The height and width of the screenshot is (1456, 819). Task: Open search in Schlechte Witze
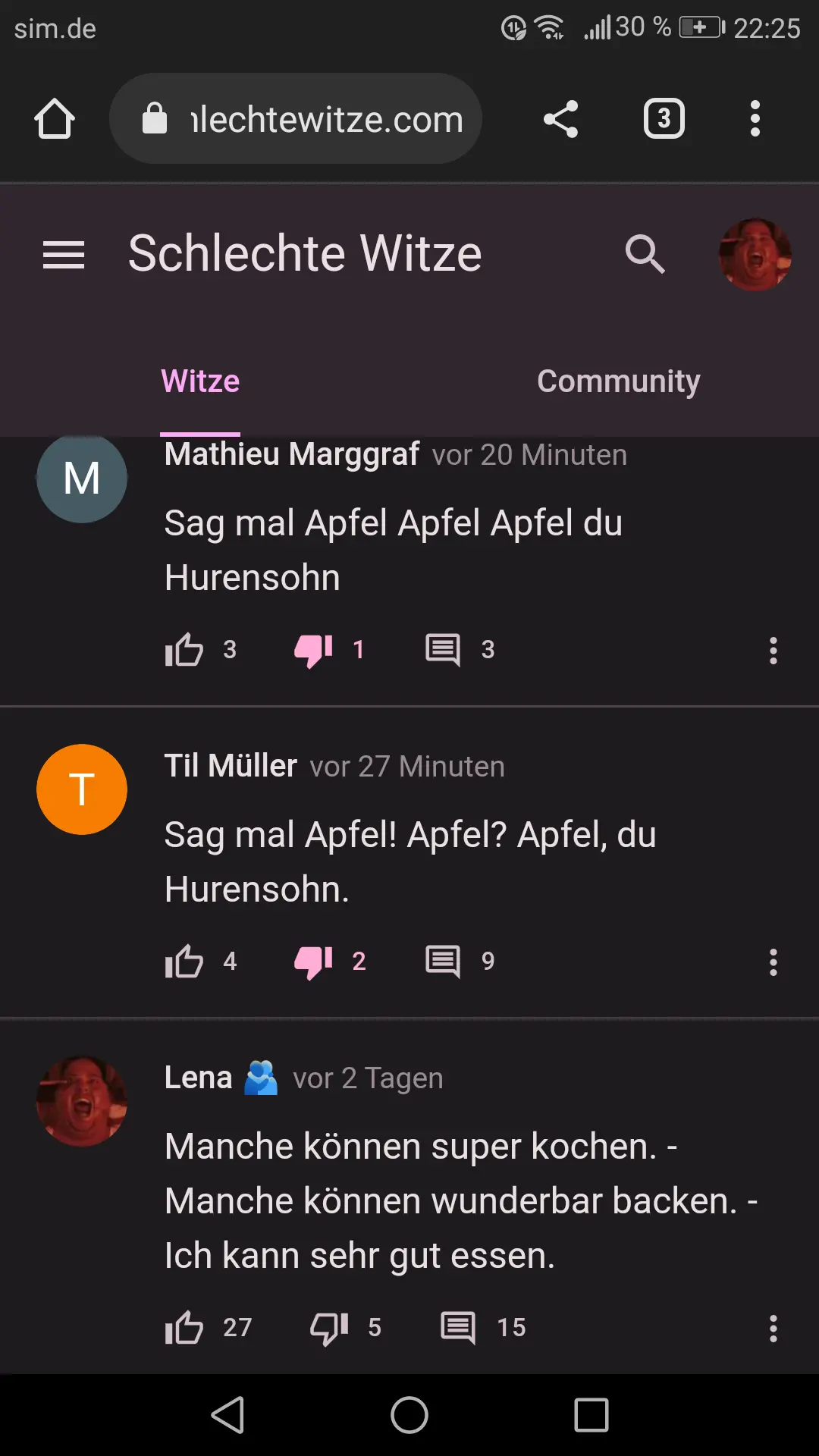coord(645,254)
